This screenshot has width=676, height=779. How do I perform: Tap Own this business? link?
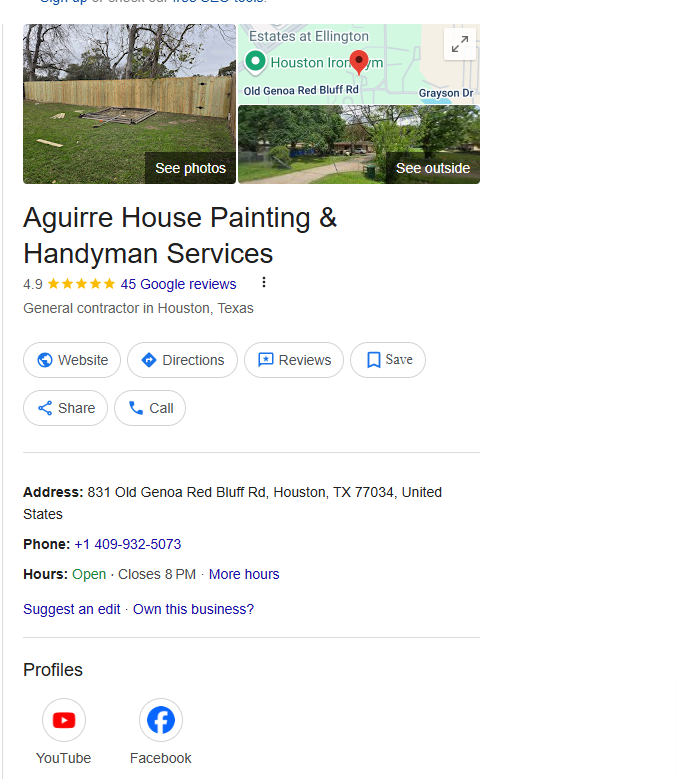(x=193, y=609)
